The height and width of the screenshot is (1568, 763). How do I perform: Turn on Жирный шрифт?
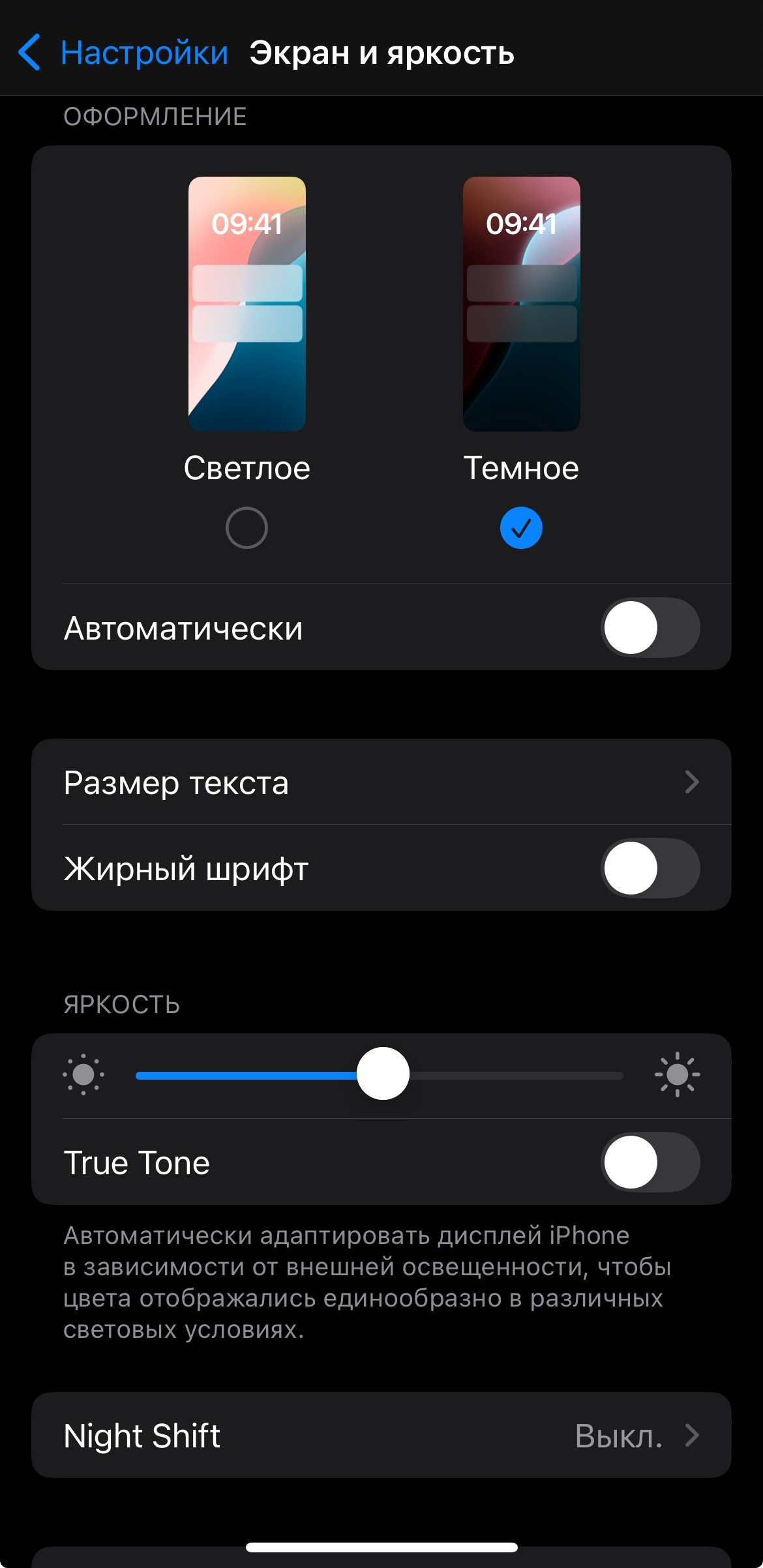(x=650, y=868)
